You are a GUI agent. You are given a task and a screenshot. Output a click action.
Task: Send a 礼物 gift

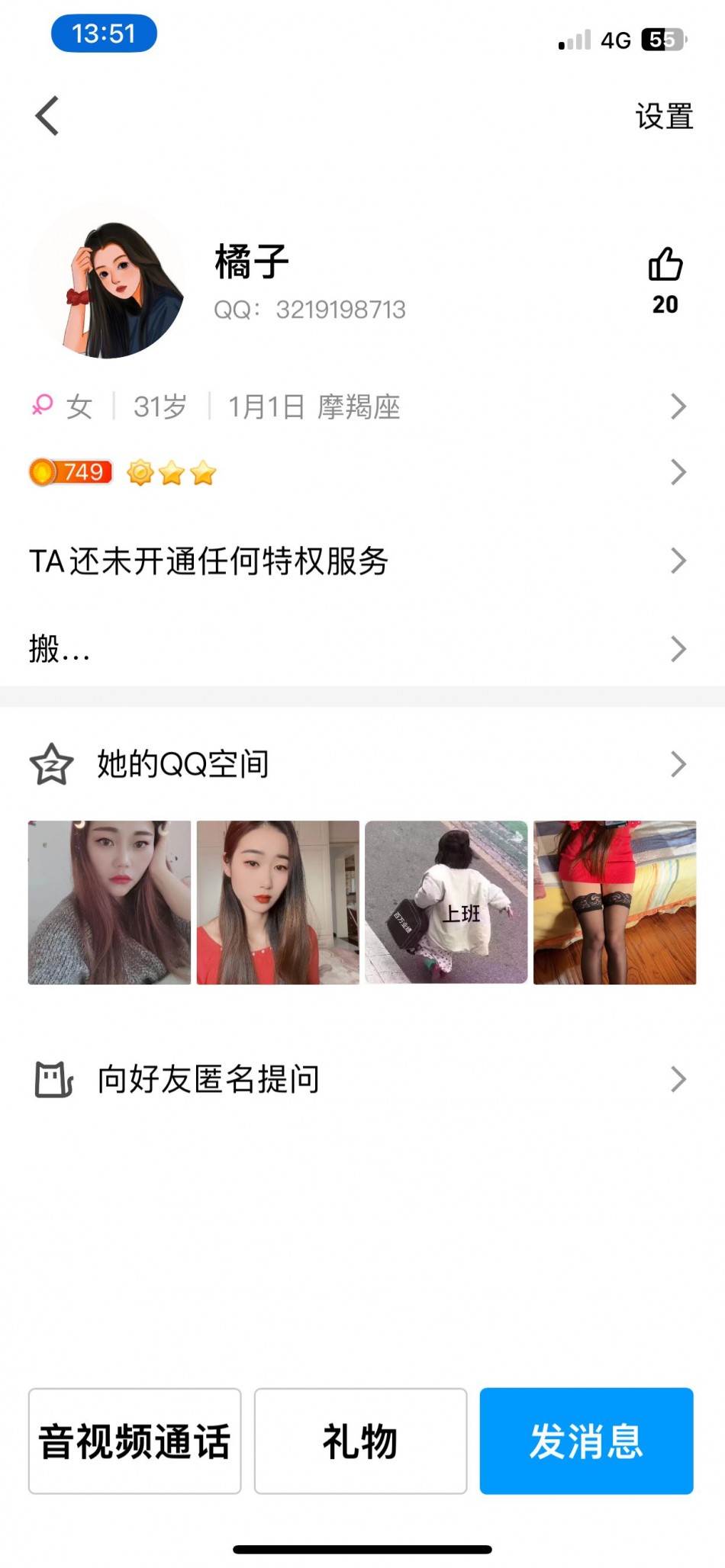pos(360,1441)
